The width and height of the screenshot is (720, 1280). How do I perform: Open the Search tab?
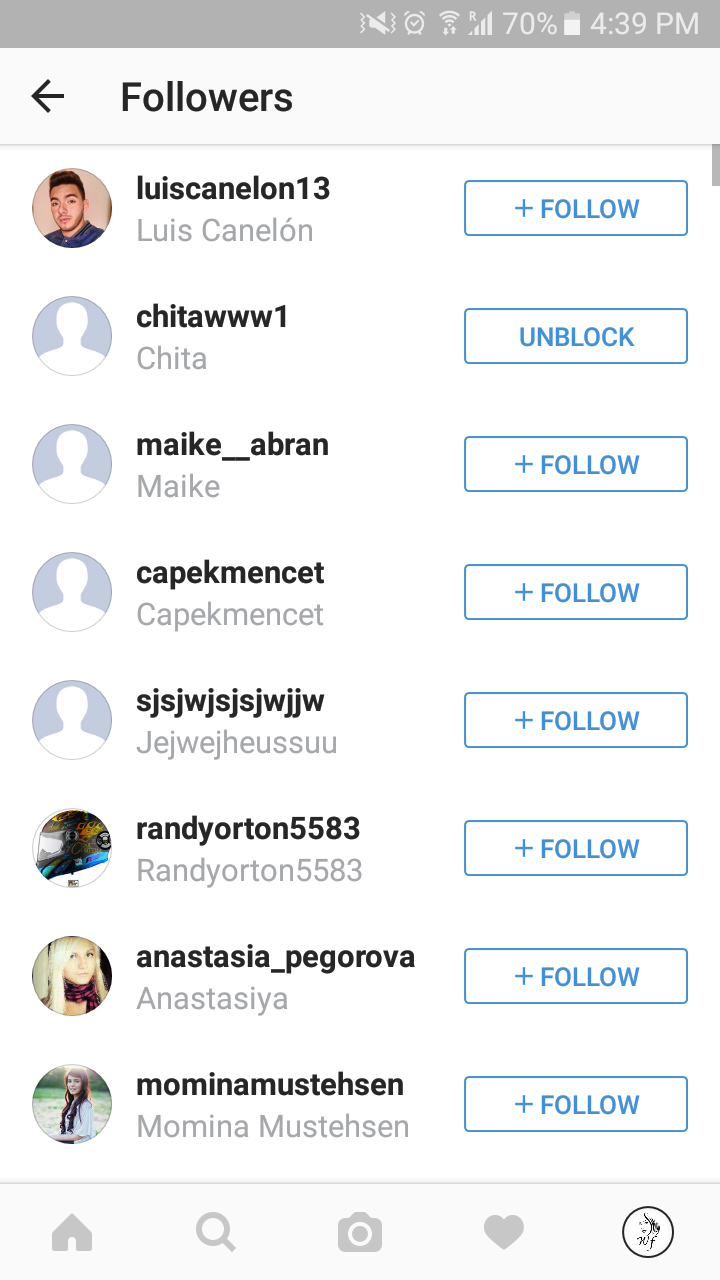coord(216,1232)
